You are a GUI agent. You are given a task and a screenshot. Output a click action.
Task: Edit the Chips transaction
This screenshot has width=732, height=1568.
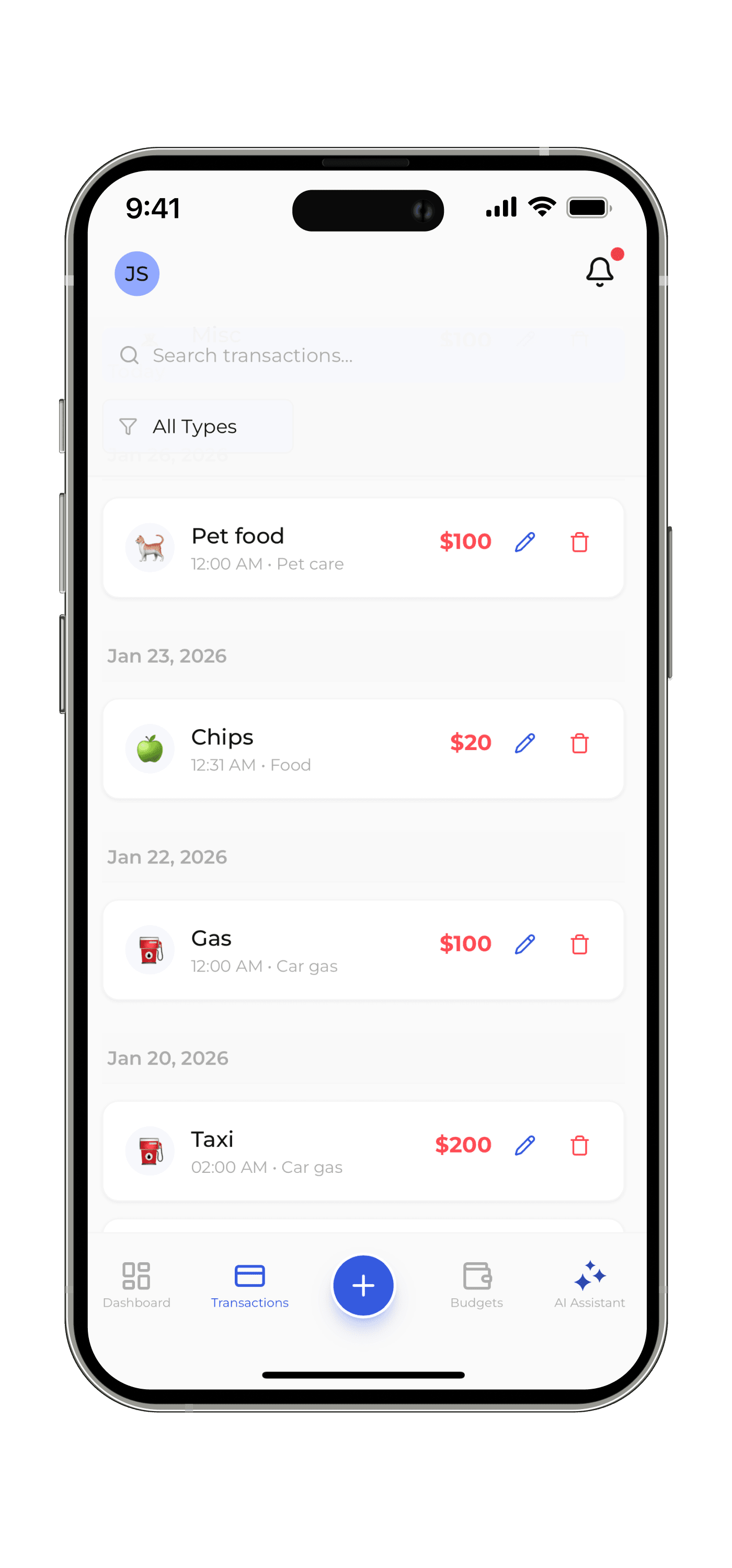525,743
